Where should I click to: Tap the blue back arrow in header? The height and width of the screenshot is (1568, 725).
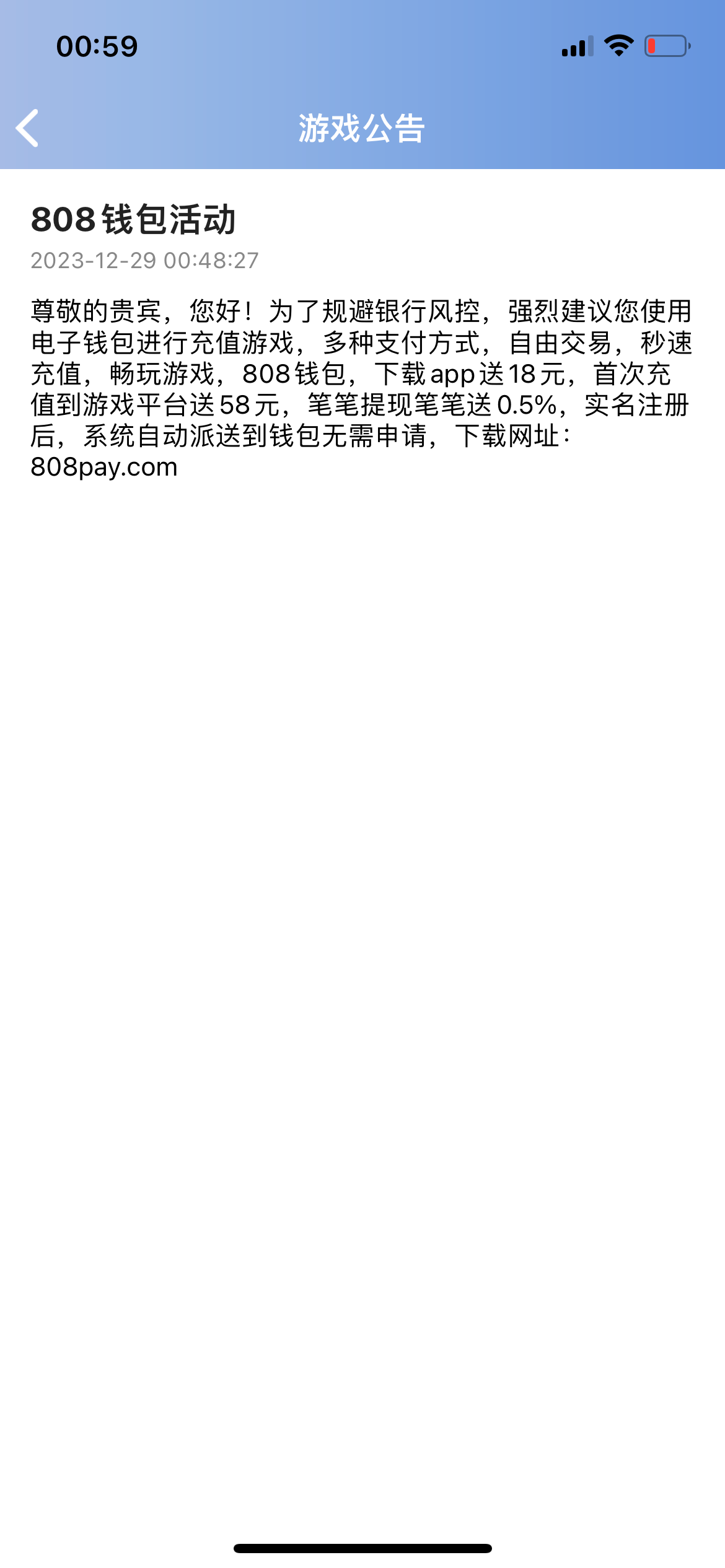click(x=27, y=127)
